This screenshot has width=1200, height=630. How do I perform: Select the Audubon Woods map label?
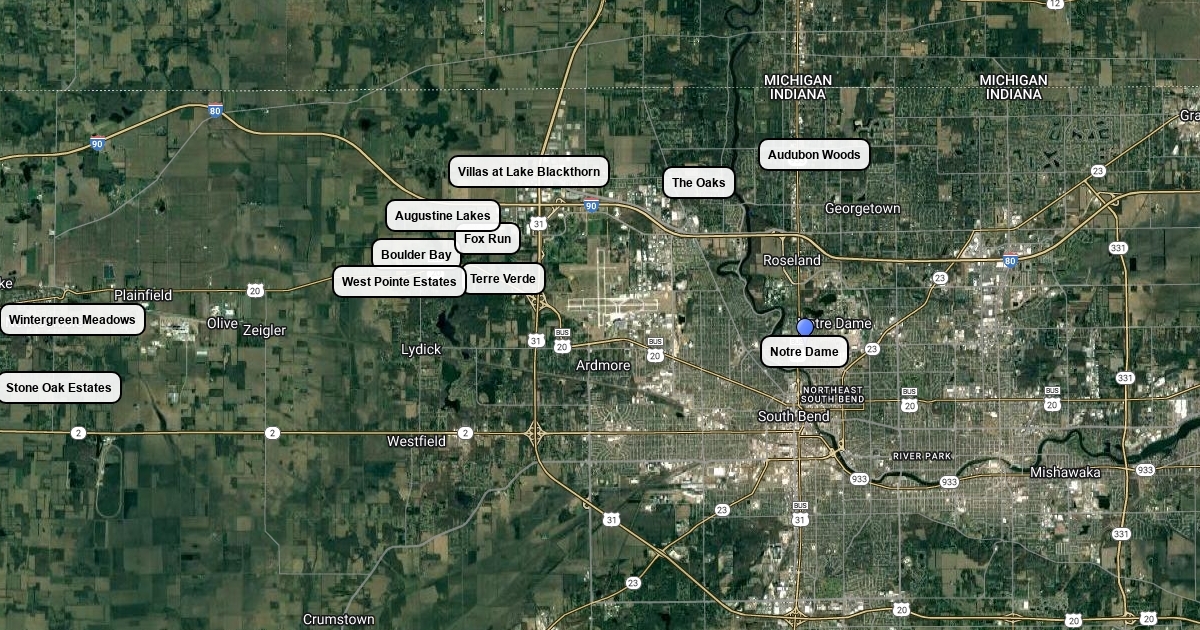click(814, 155)
